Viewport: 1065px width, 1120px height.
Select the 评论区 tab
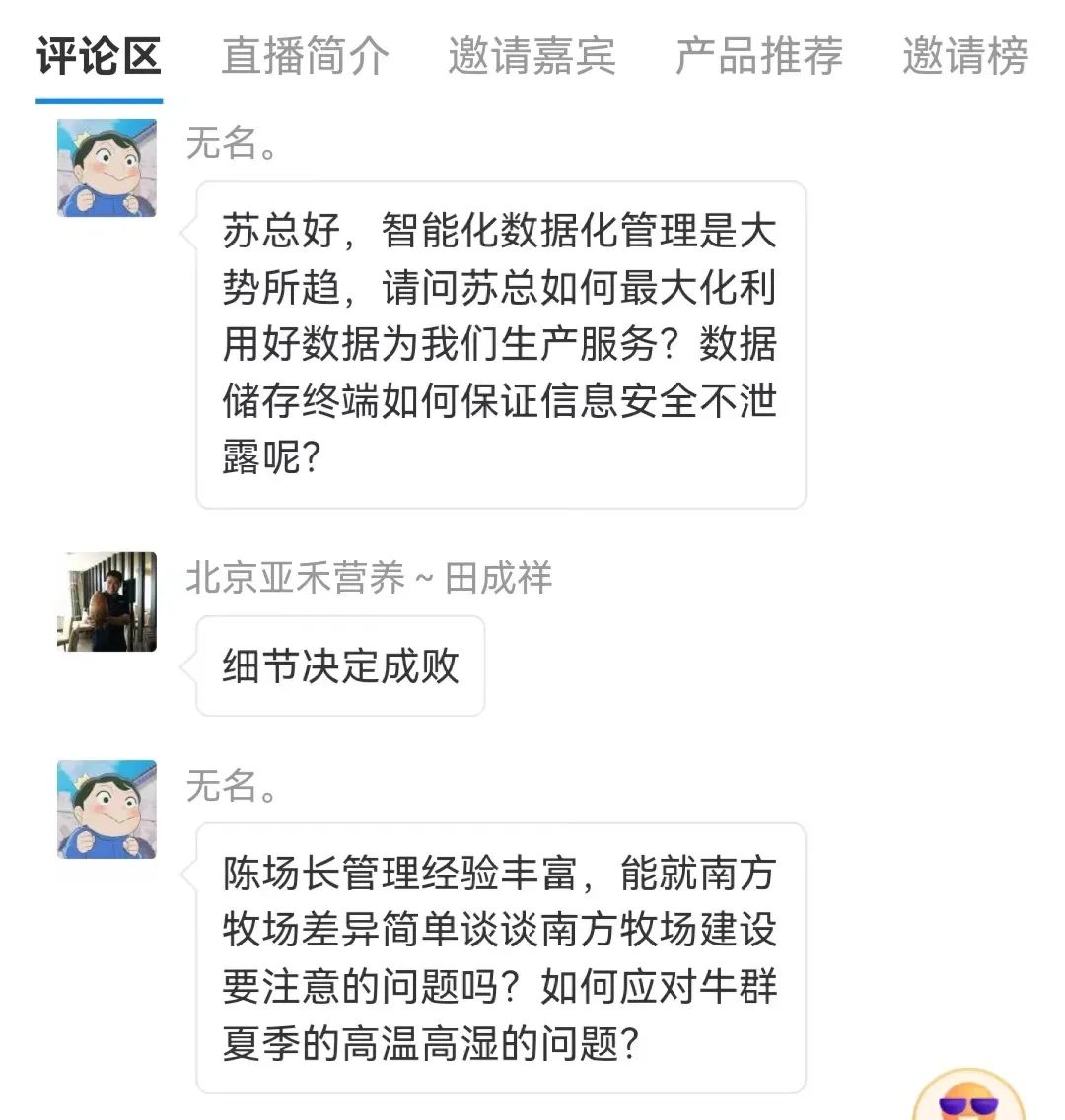point(99,56)
